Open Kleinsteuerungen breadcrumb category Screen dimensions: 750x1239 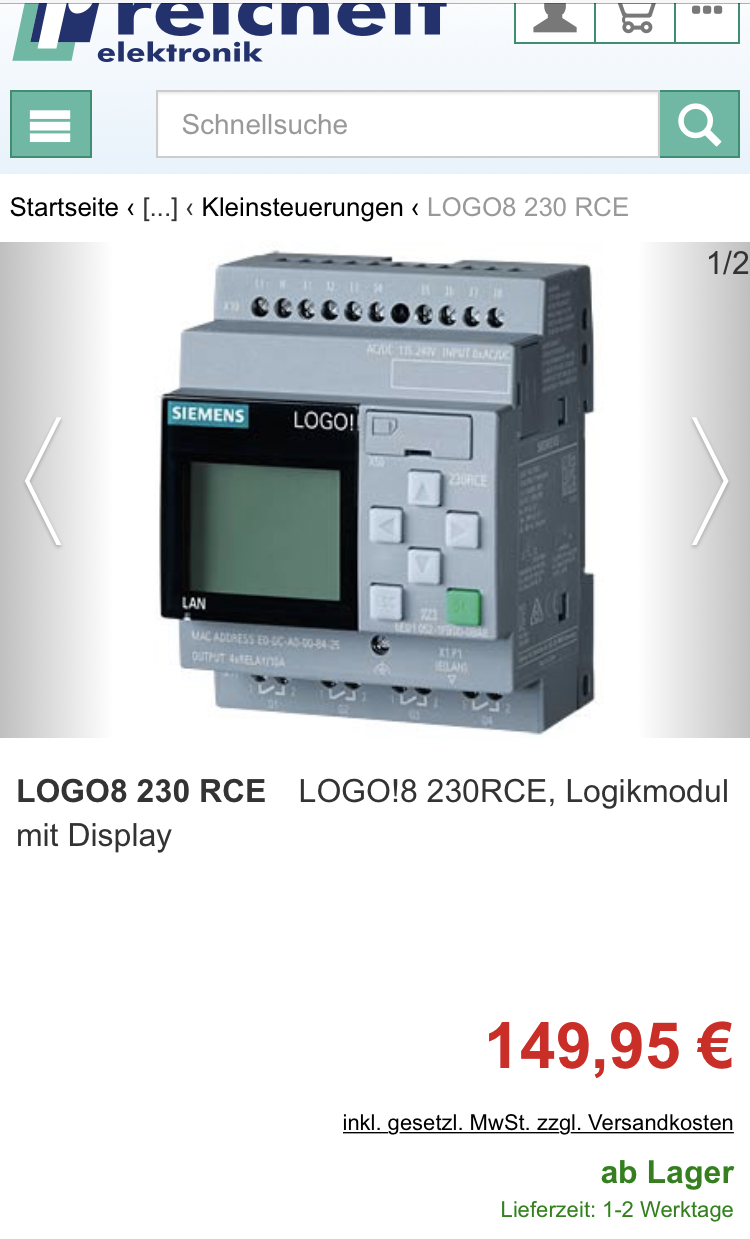coord(302,207)
